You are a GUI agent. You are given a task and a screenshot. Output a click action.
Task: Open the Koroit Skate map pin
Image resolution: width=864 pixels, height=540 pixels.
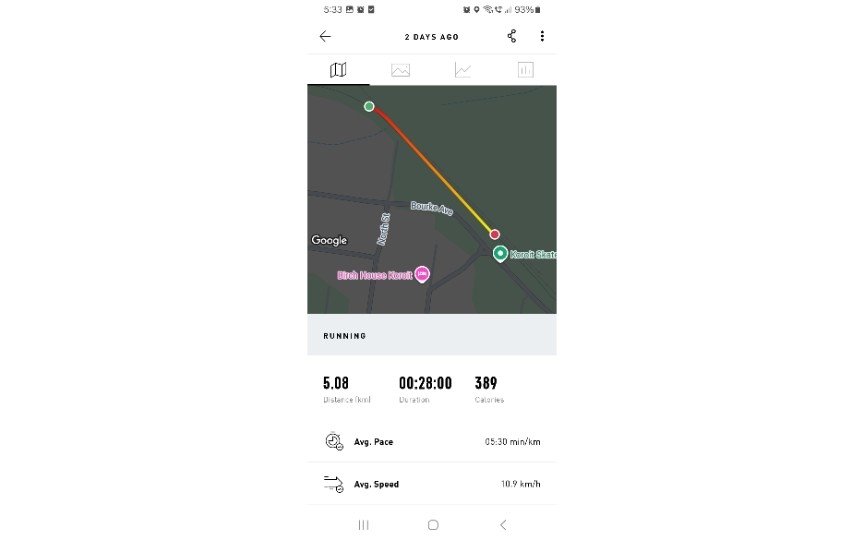pyautogui.click(x=501, y=254)
